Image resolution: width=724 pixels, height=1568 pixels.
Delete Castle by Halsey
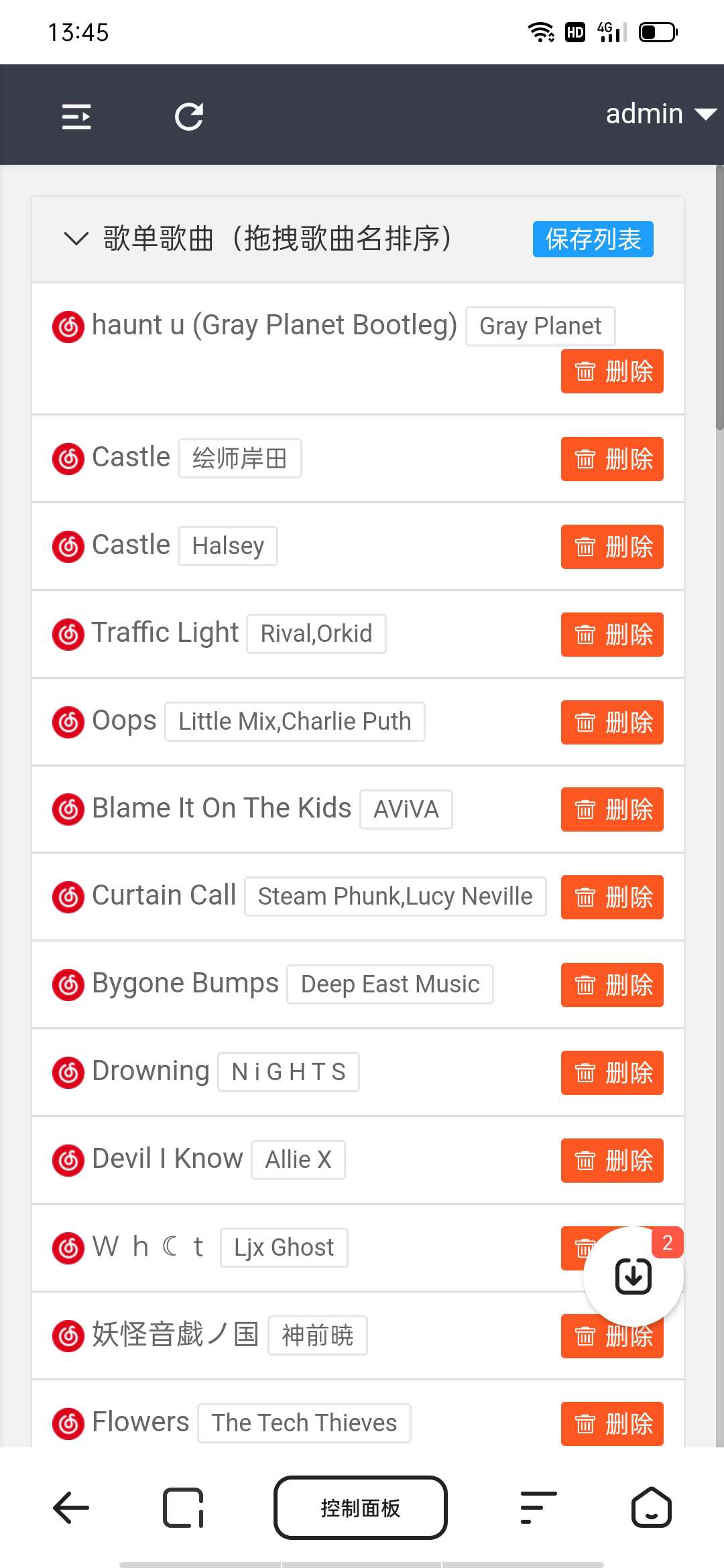tap(612, 547)
